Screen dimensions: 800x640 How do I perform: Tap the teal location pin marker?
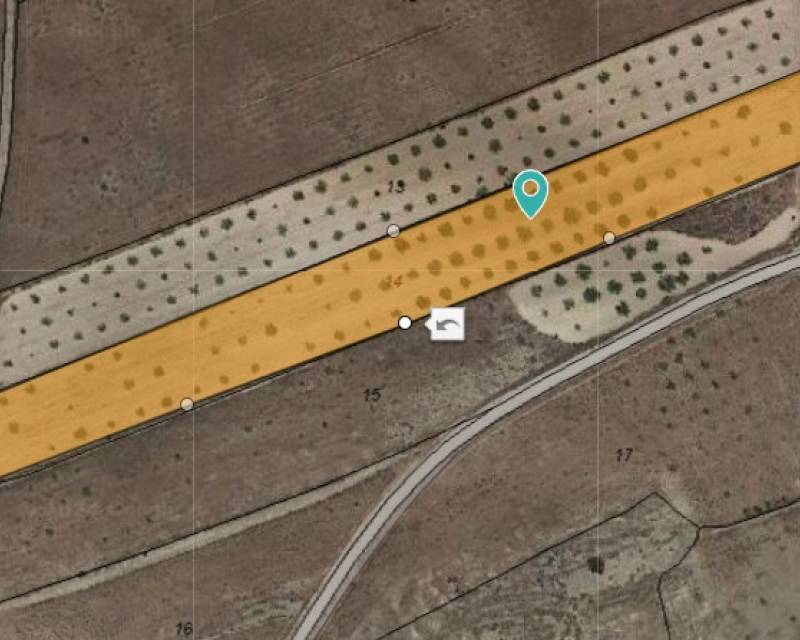[x=530, y=191]
